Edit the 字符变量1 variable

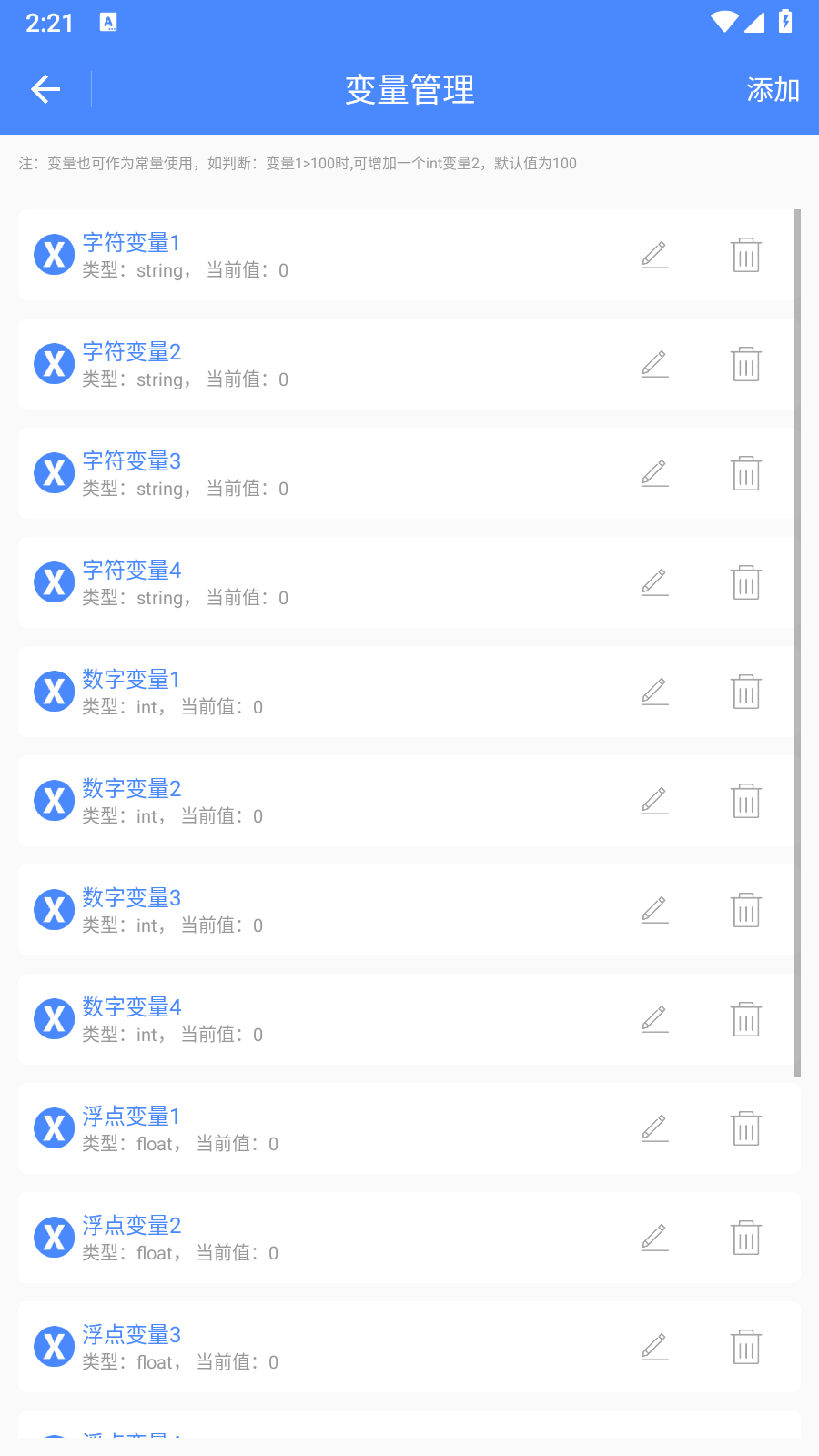tap(655, 255)
